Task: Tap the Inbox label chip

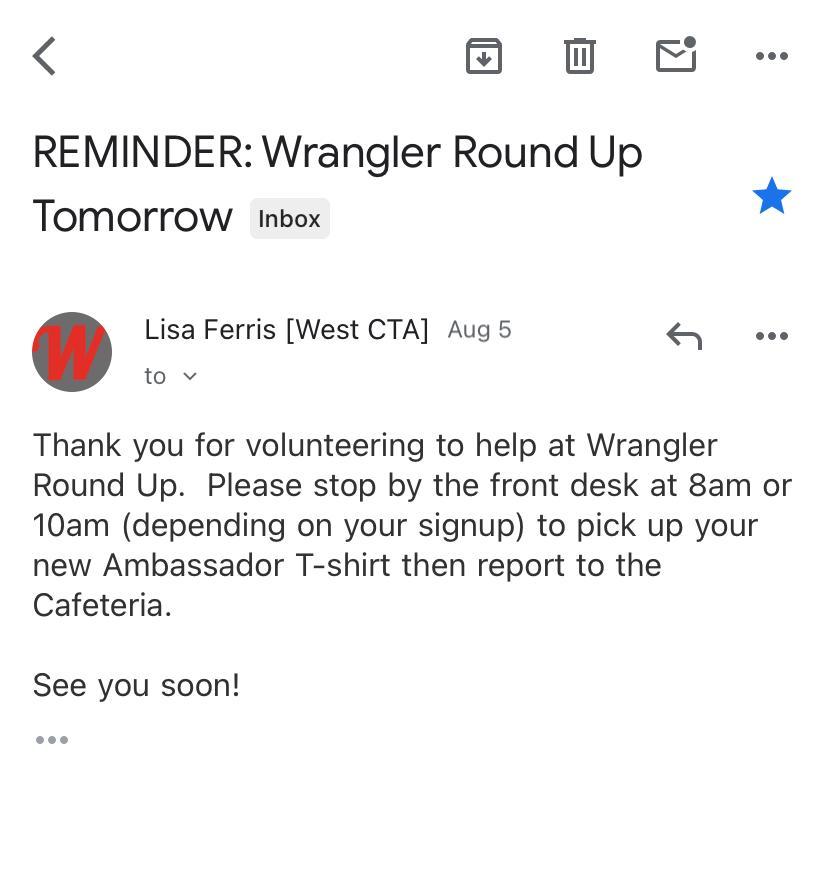Action: click(x=289, y=219)
